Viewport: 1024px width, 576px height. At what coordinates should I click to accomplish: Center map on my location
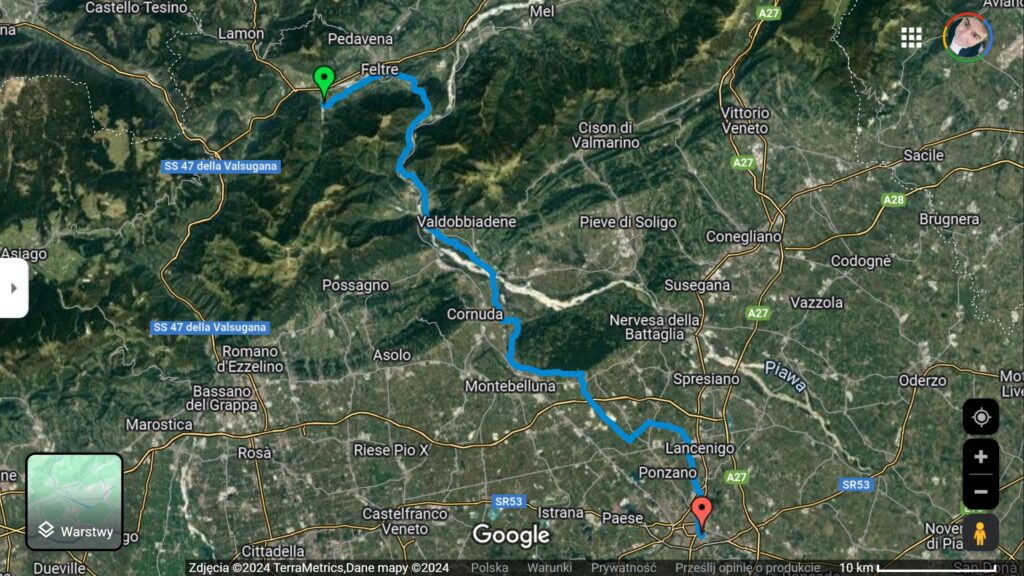coord(980,416)
